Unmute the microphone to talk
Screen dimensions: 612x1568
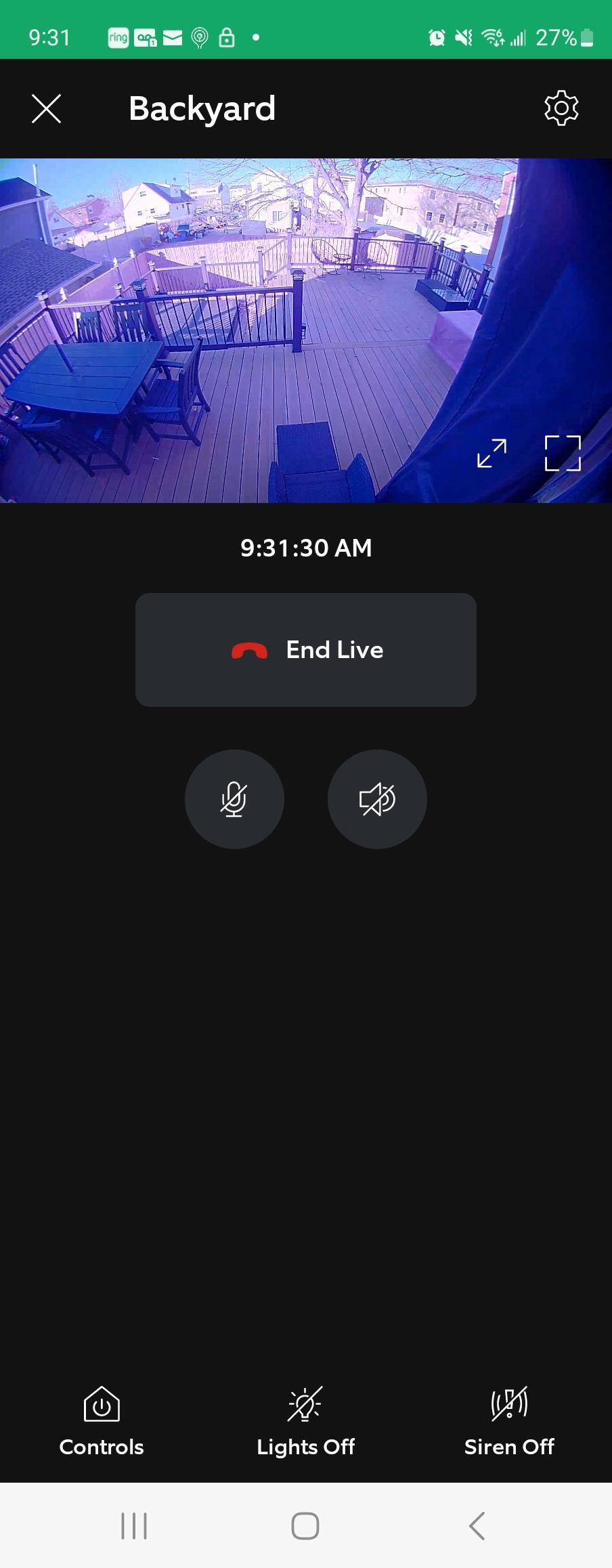(234, 799)
